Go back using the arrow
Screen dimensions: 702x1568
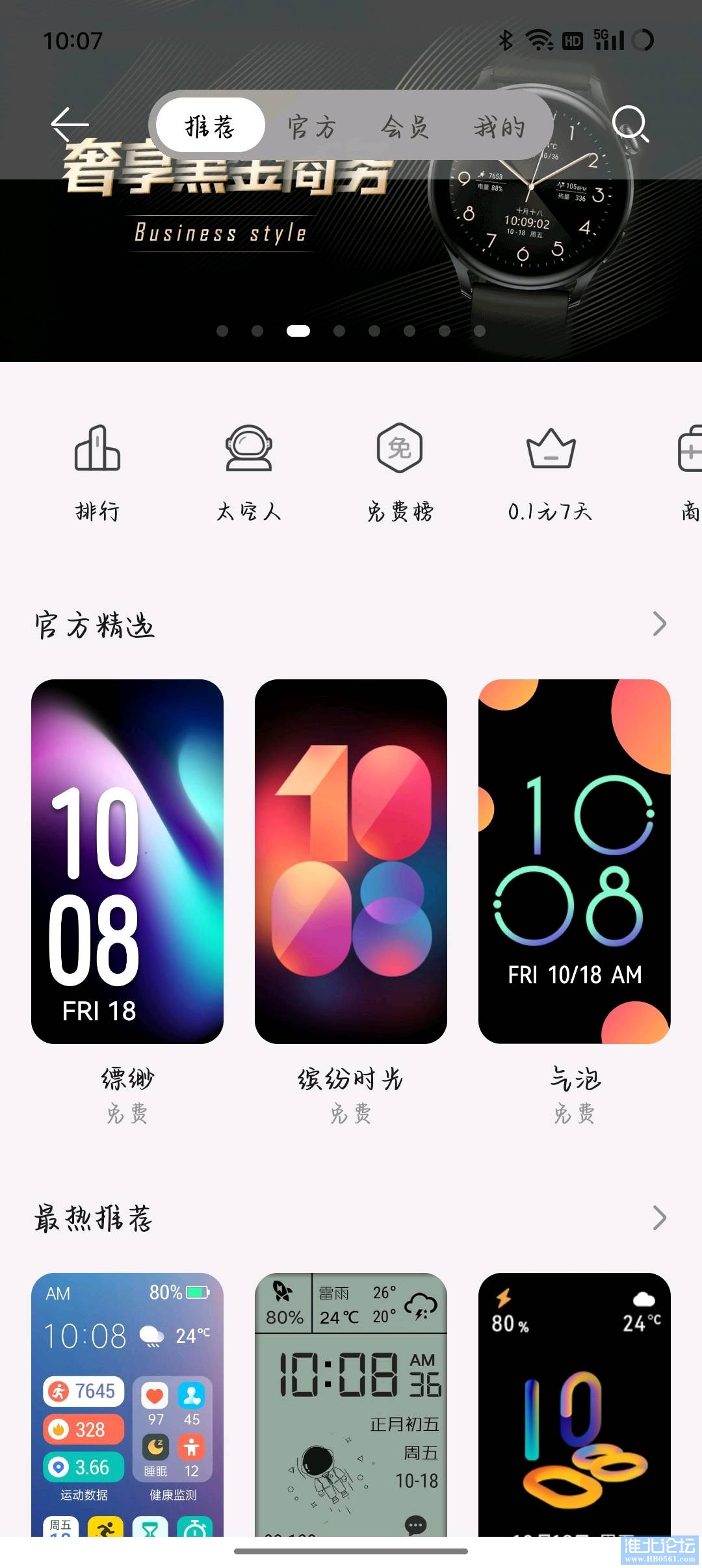(70, 124)
